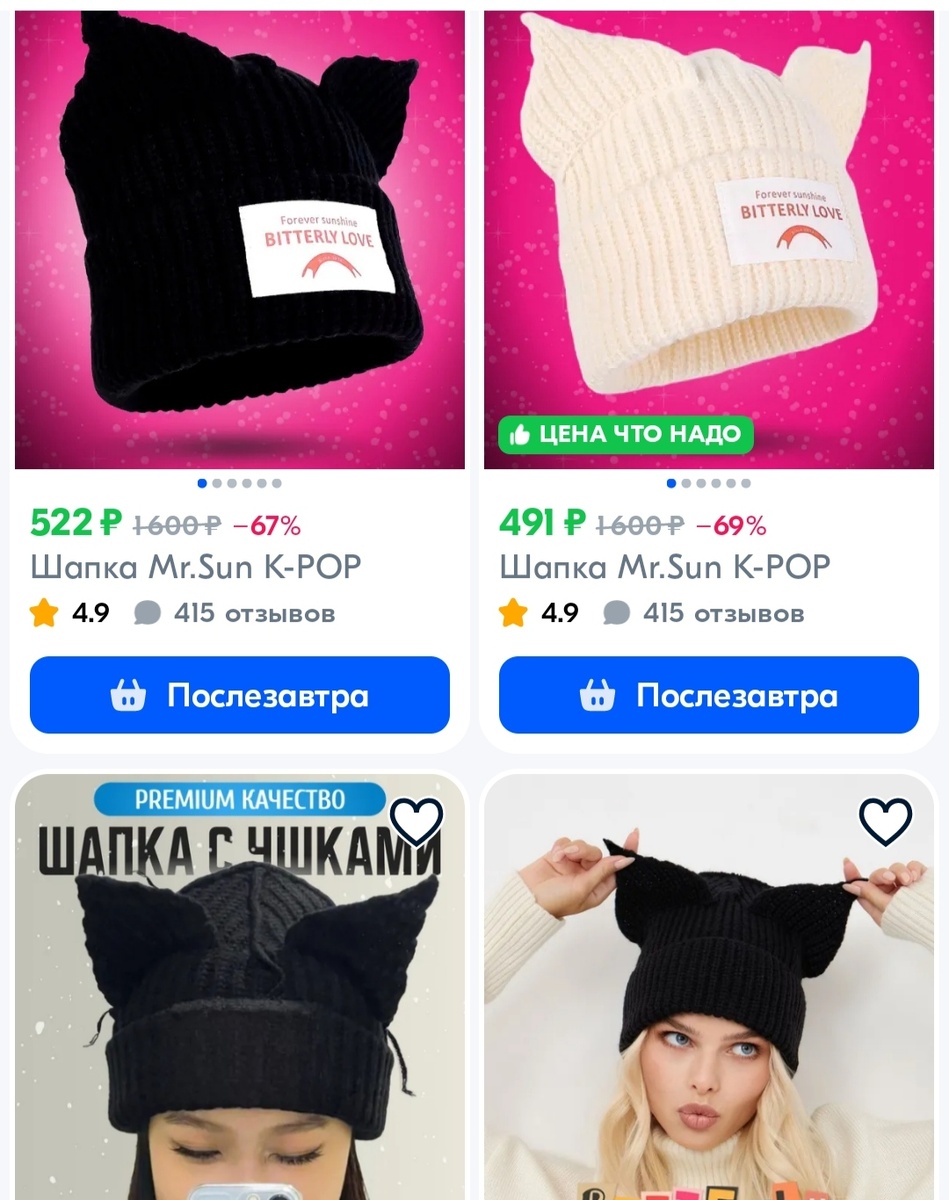
Task: Open the Шапка Mr.Sun K-POP white hat title link
Action: (664, 567)
